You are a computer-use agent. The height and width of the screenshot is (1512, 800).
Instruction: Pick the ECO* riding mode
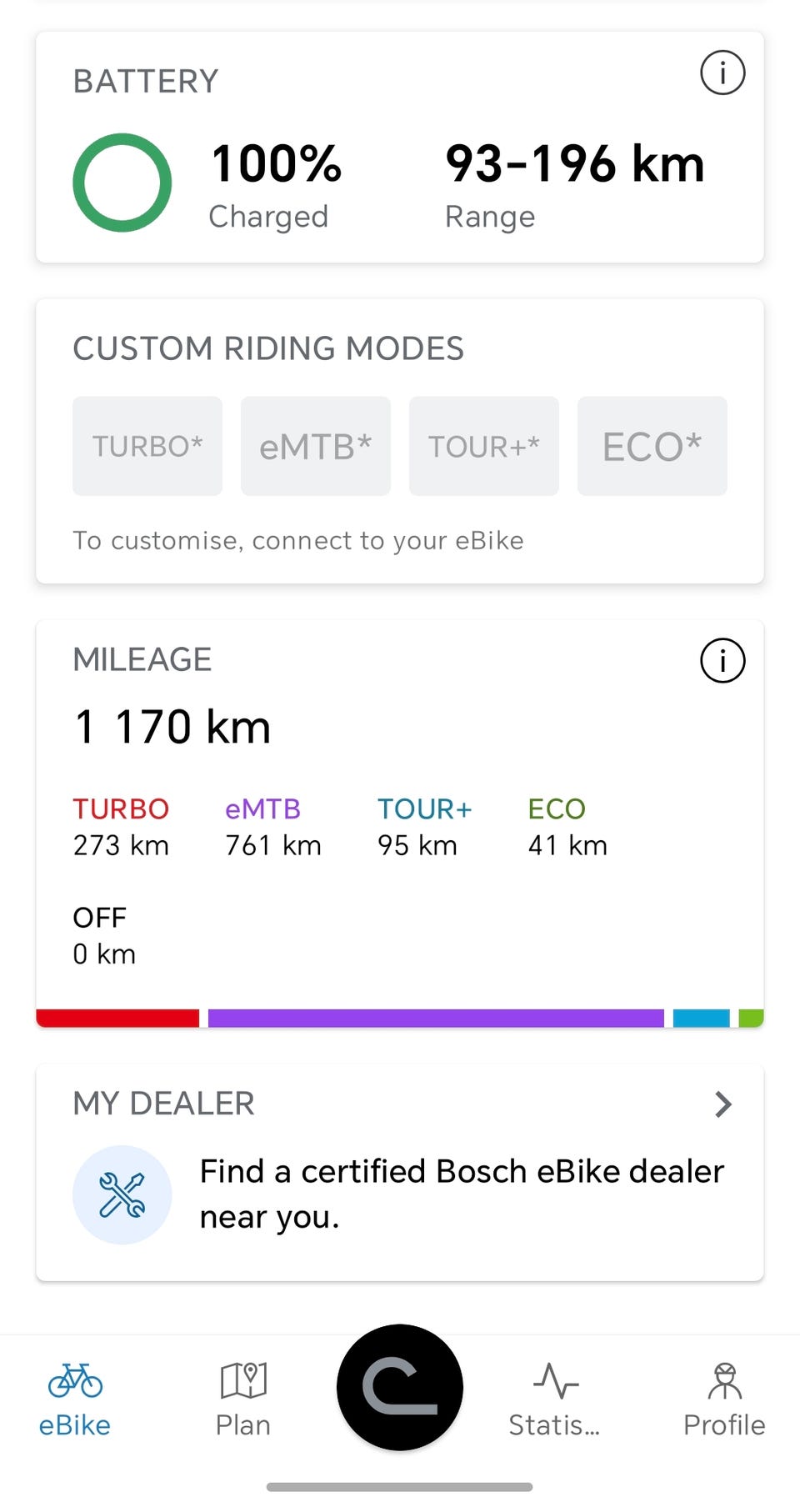[652, 447]
